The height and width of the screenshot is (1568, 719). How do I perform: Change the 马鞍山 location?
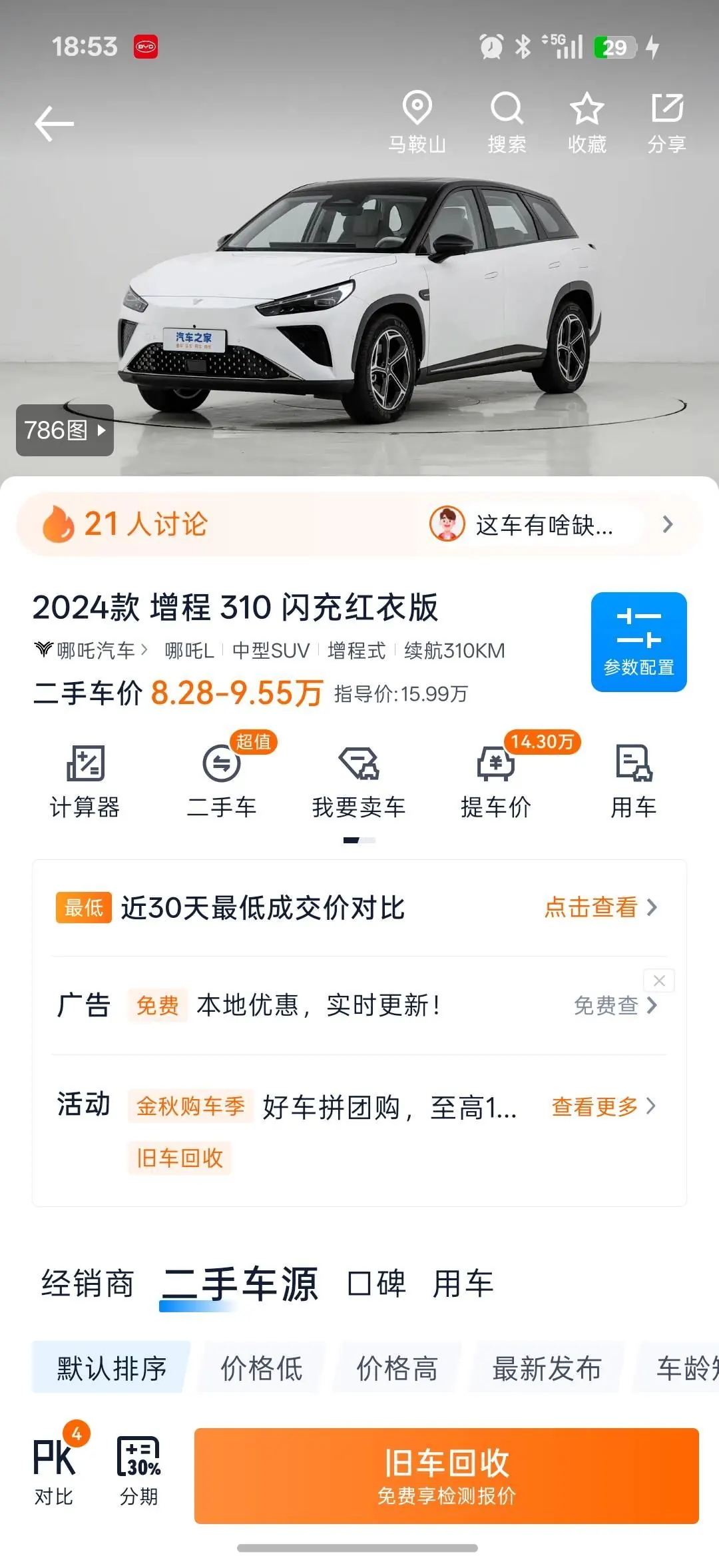(x=417, y=123)
